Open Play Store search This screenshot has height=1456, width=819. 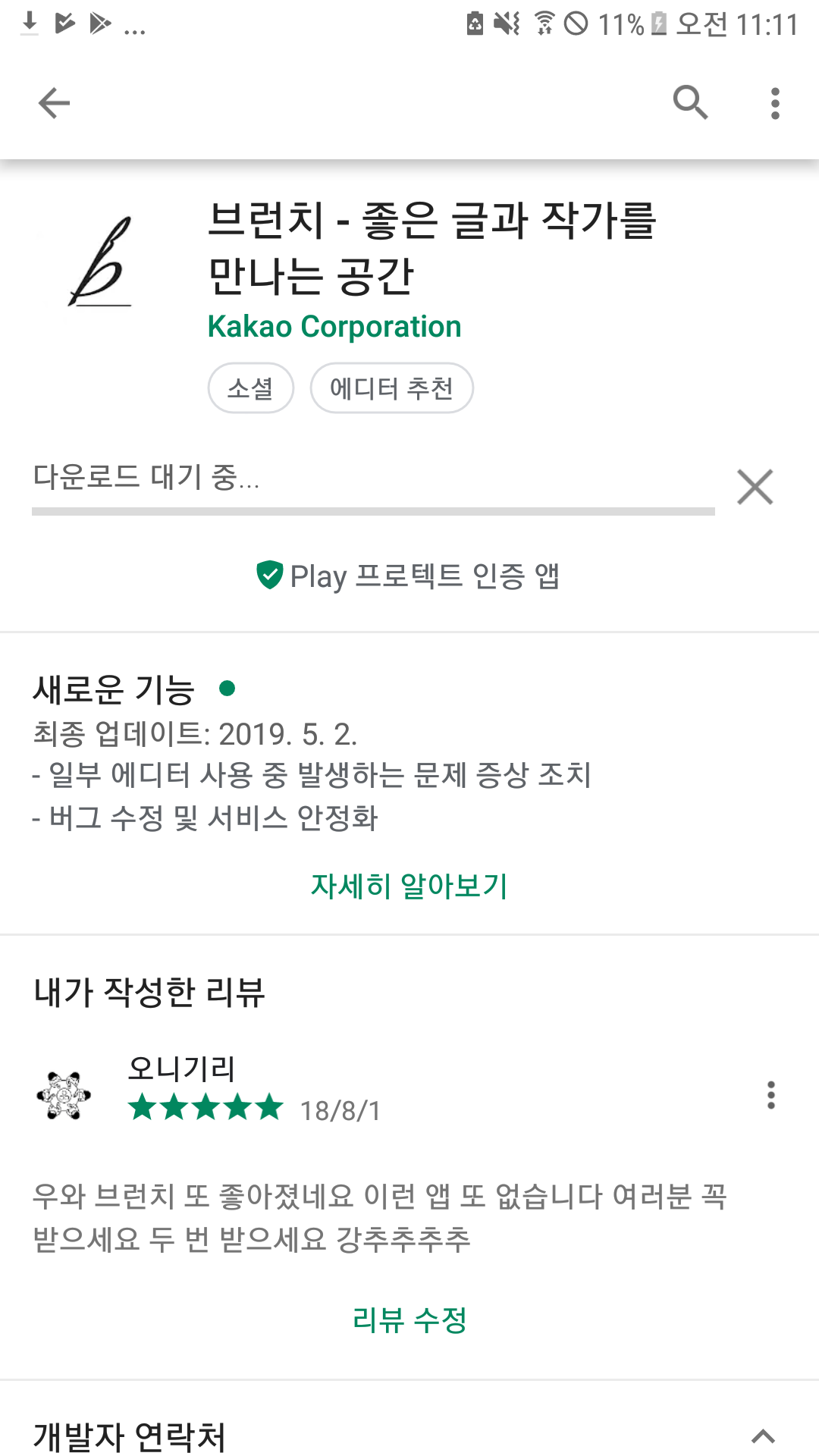pos(690,102)
